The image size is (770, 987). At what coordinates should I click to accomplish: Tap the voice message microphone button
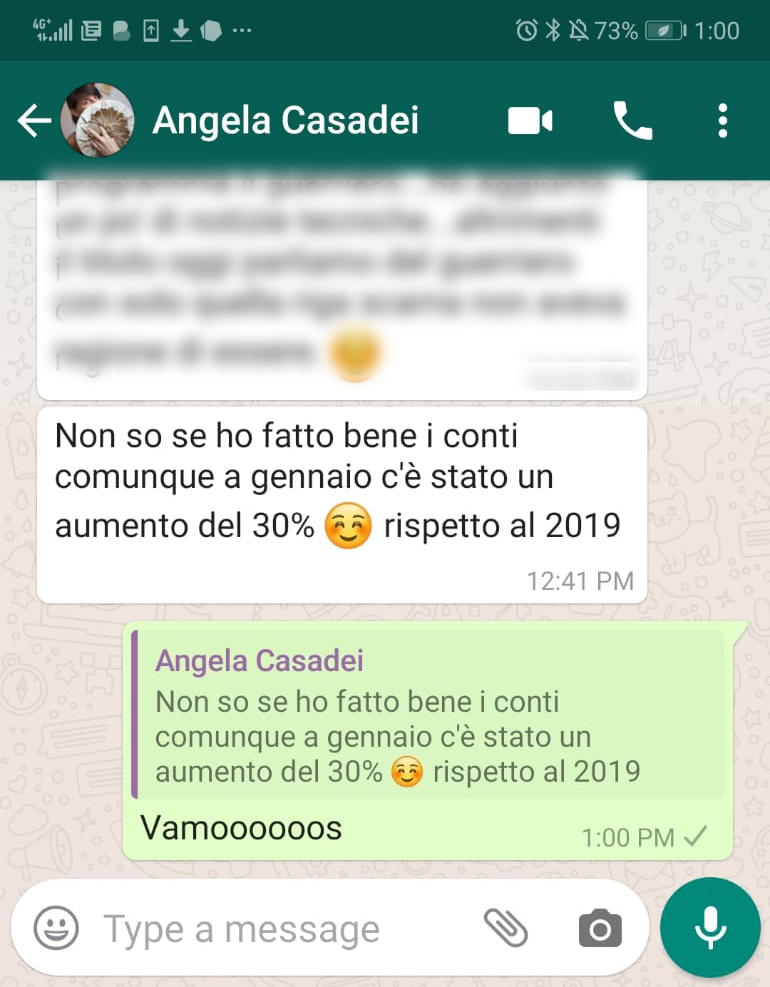pyautogui.click(x=710, y=928)
